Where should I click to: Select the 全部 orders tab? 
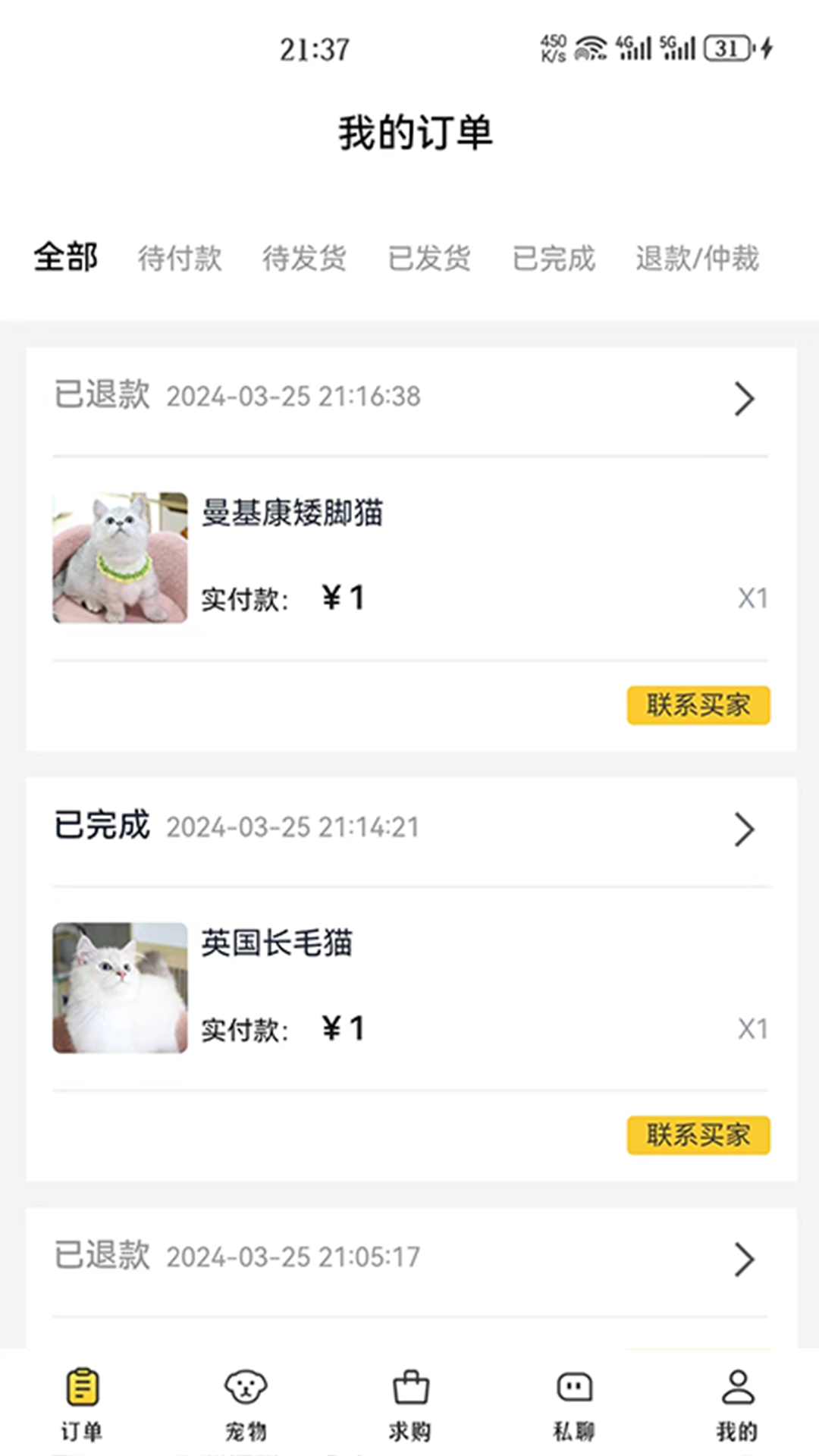(66, 257)
